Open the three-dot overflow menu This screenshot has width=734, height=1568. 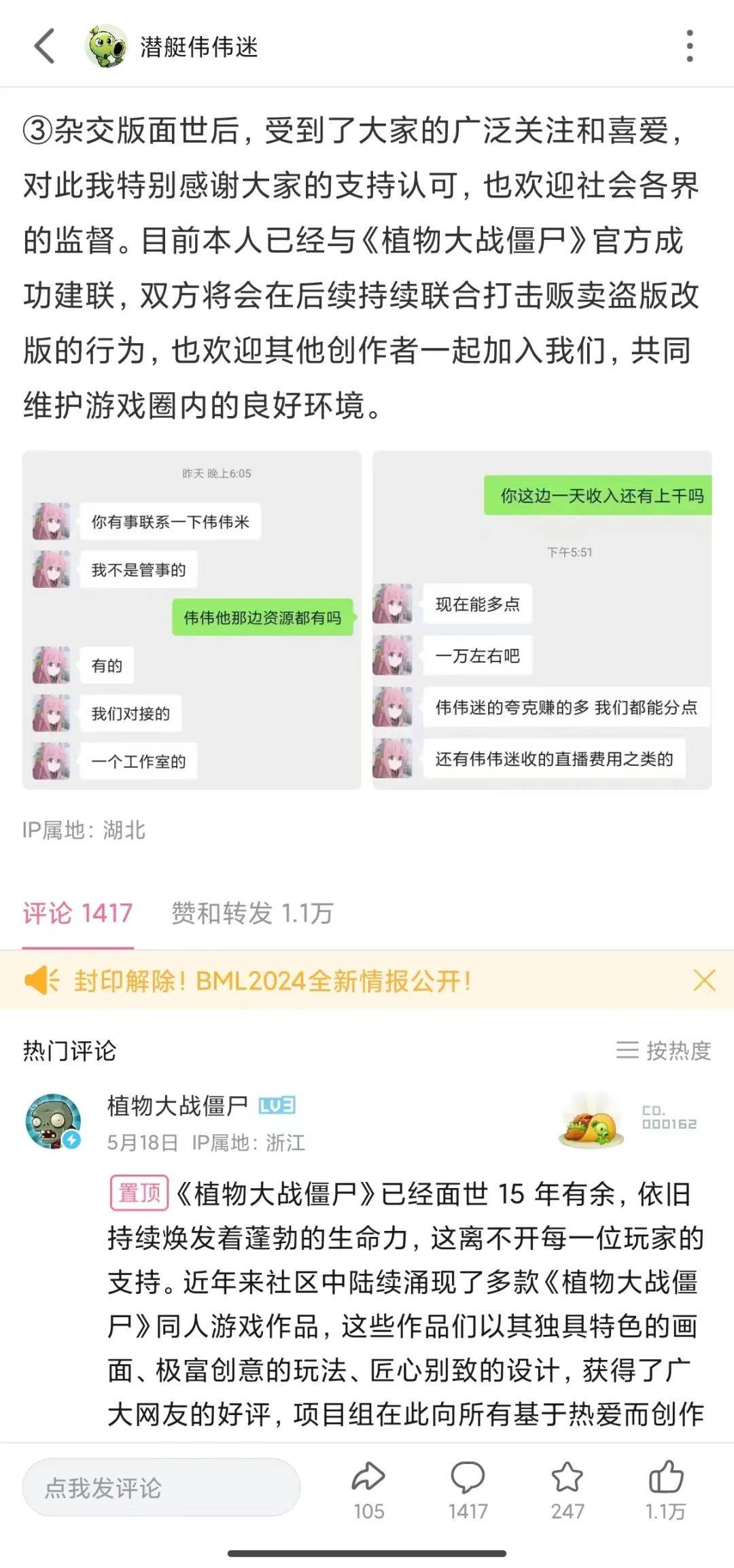coord(689,46)
